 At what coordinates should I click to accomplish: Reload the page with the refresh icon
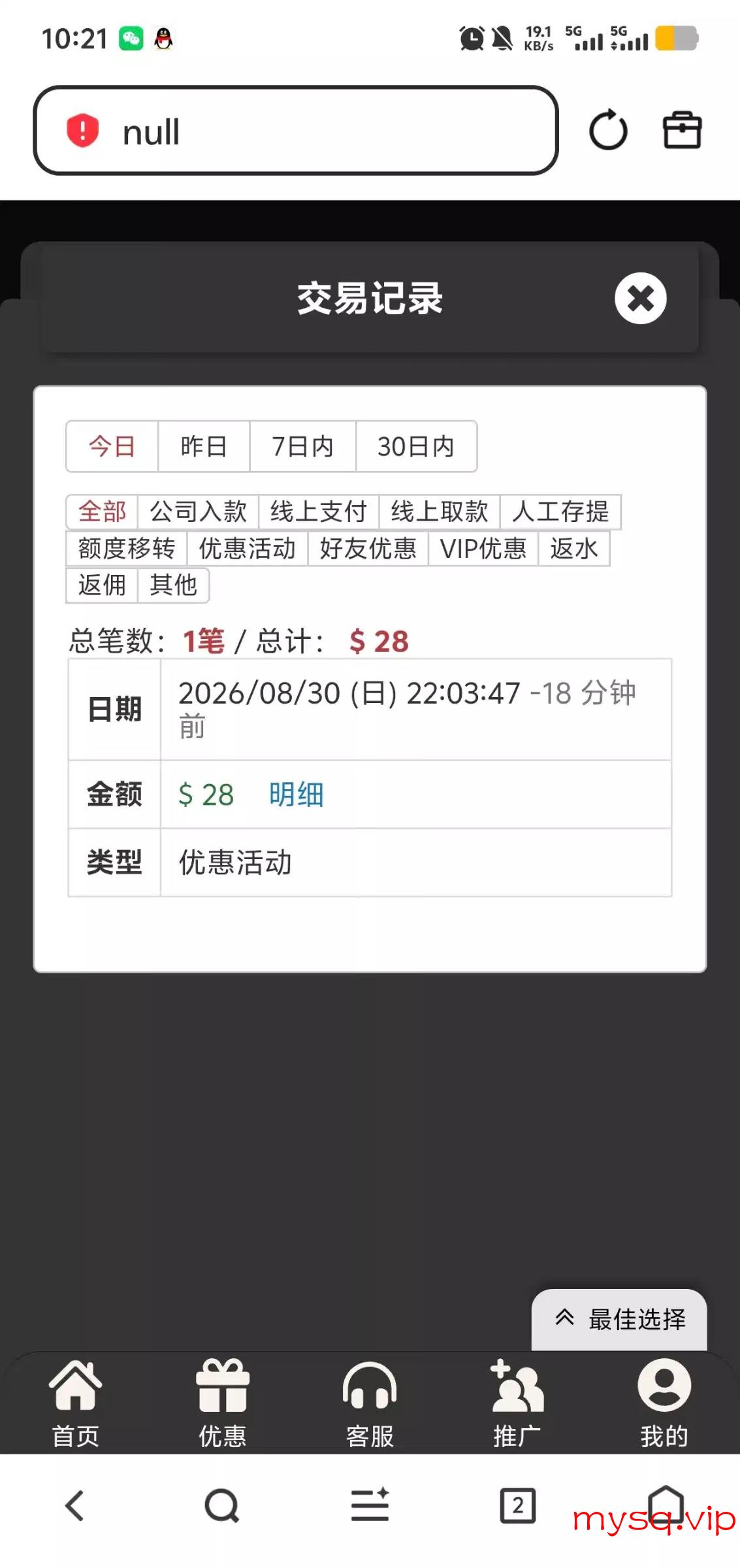(608, 130)
